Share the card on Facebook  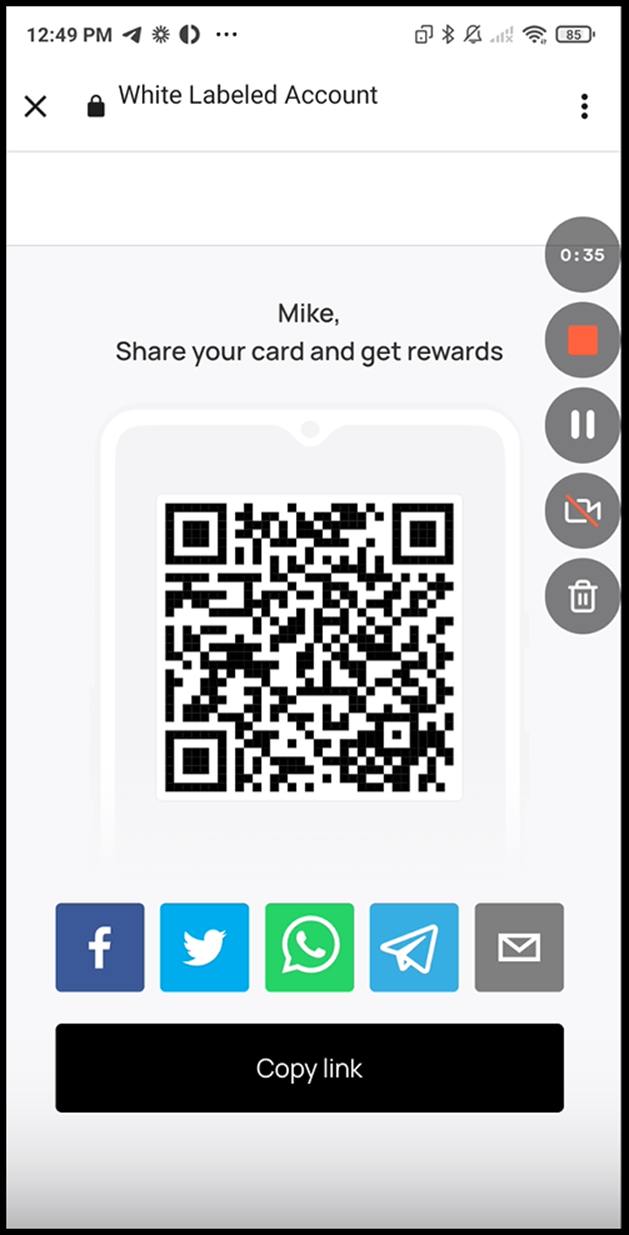coord(100,947)
